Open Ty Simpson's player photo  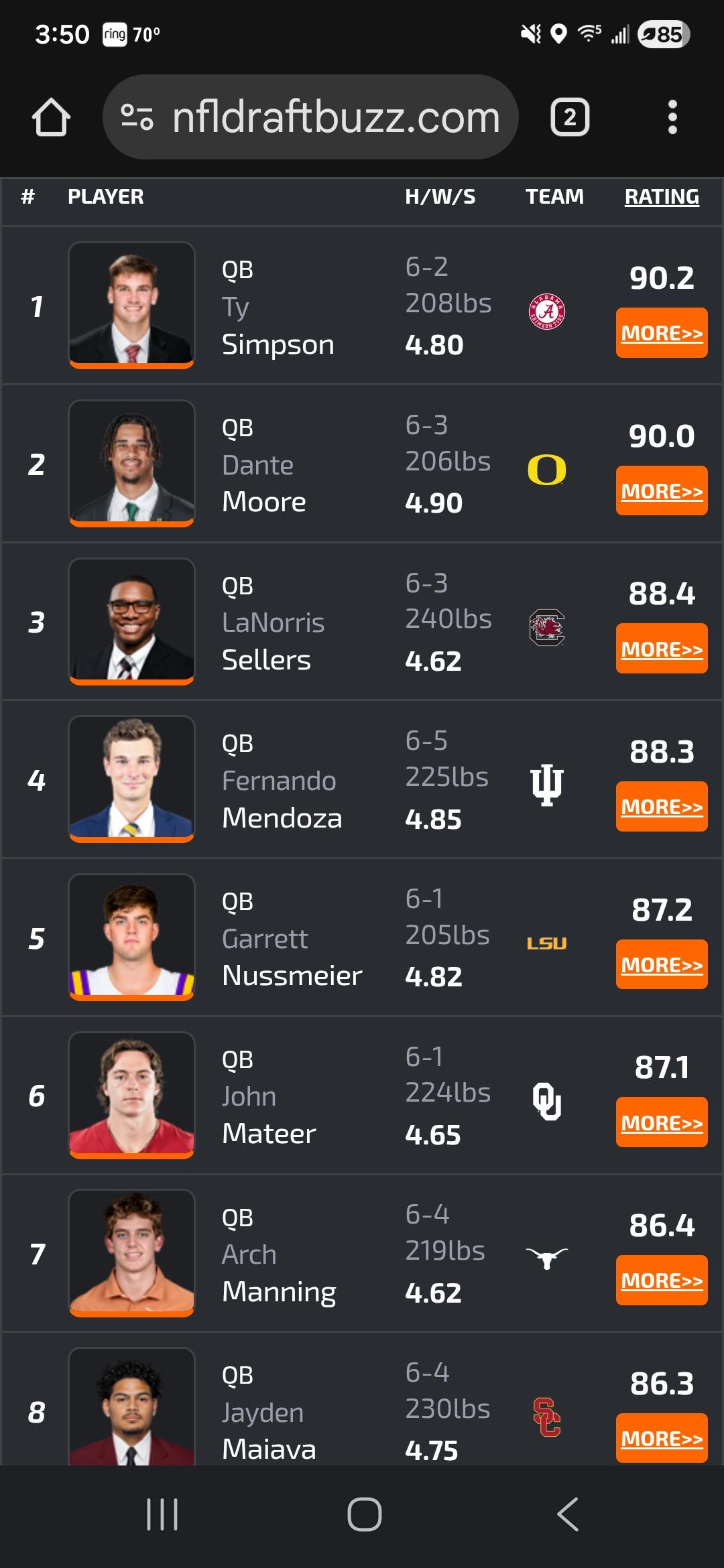click(x=131, y=305)
